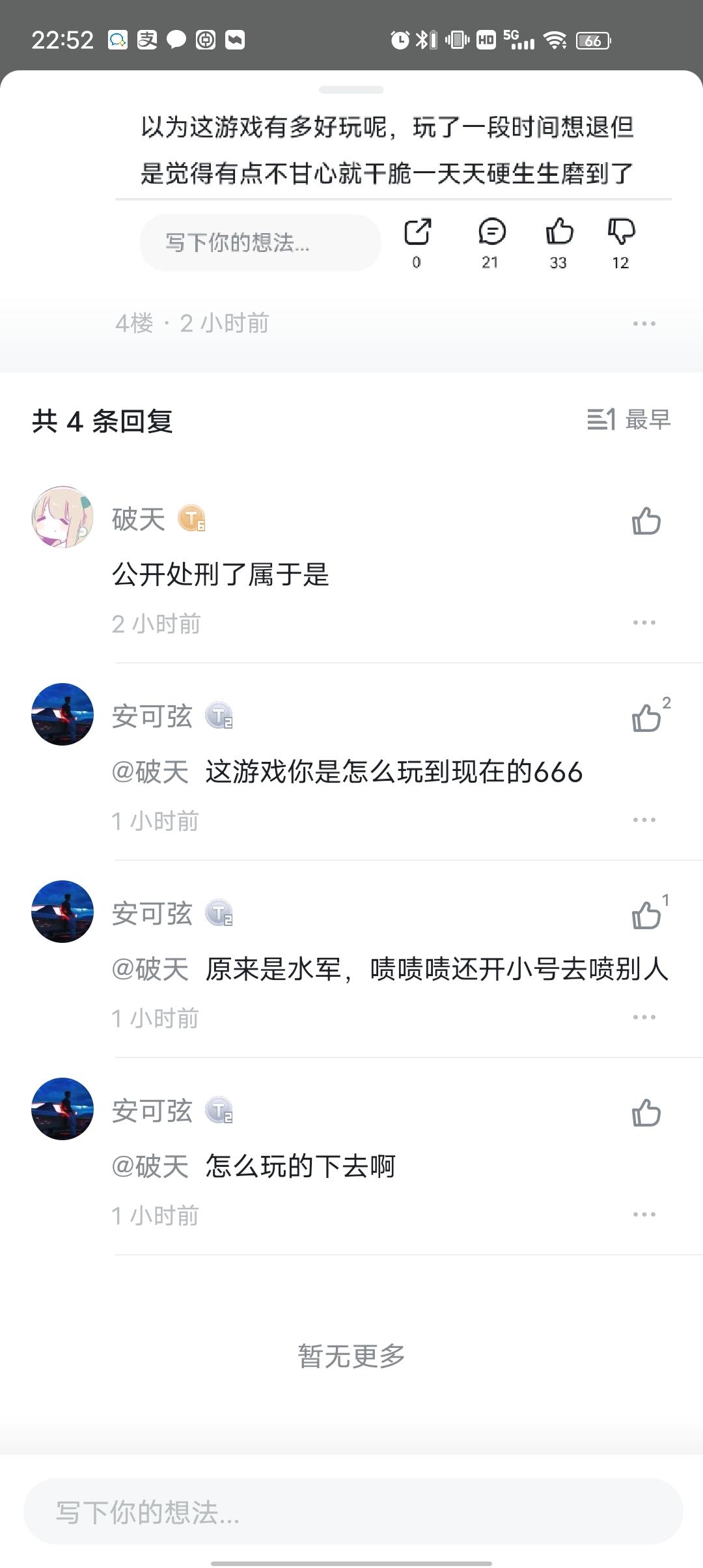Screen dimensions: 703x1568
Task: Open 破天's profile avatar
Action: point(62,517)
